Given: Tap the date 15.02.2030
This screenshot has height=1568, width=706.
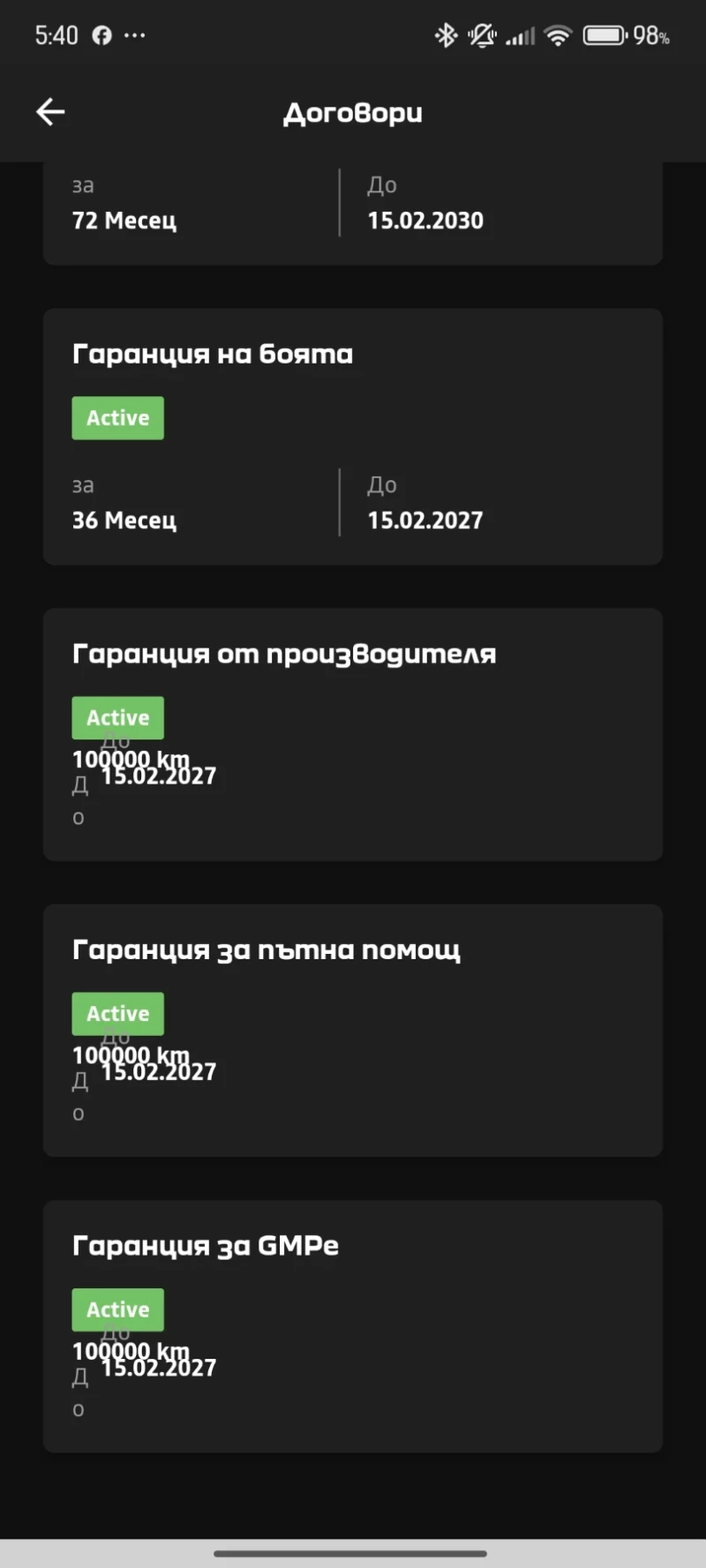Looking at the screenshot, I should (x=425, y=221).
